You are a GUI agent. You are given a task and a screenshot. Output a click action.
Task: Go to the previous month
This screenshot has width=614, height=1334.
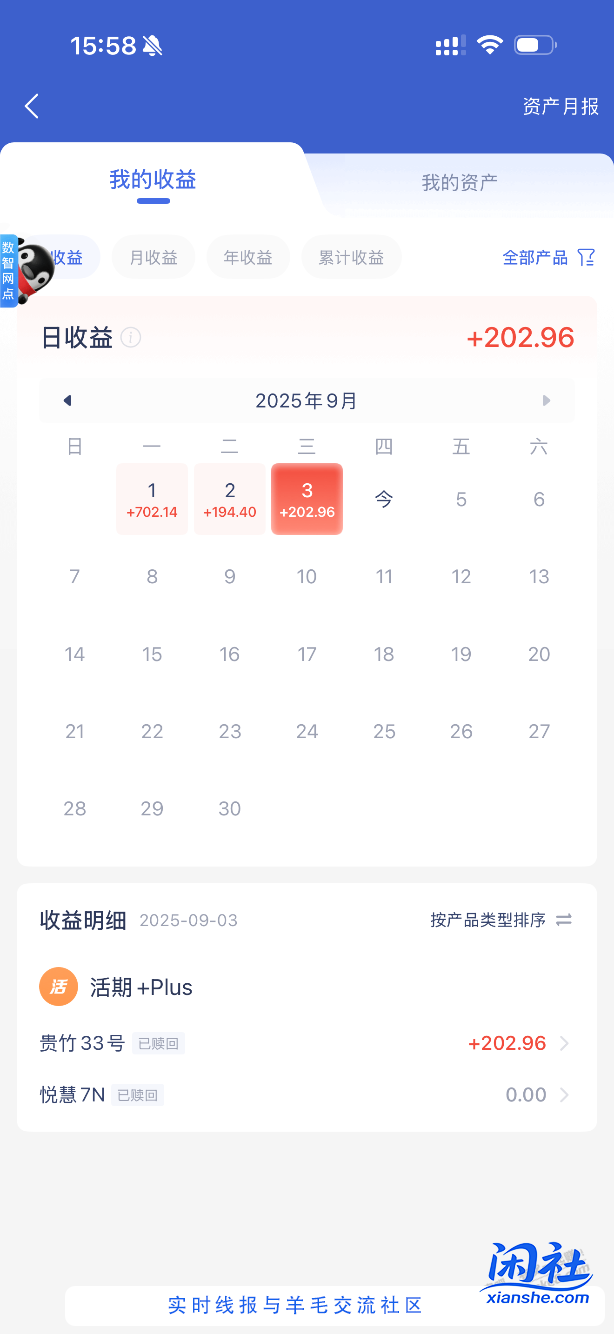(67, 401)
